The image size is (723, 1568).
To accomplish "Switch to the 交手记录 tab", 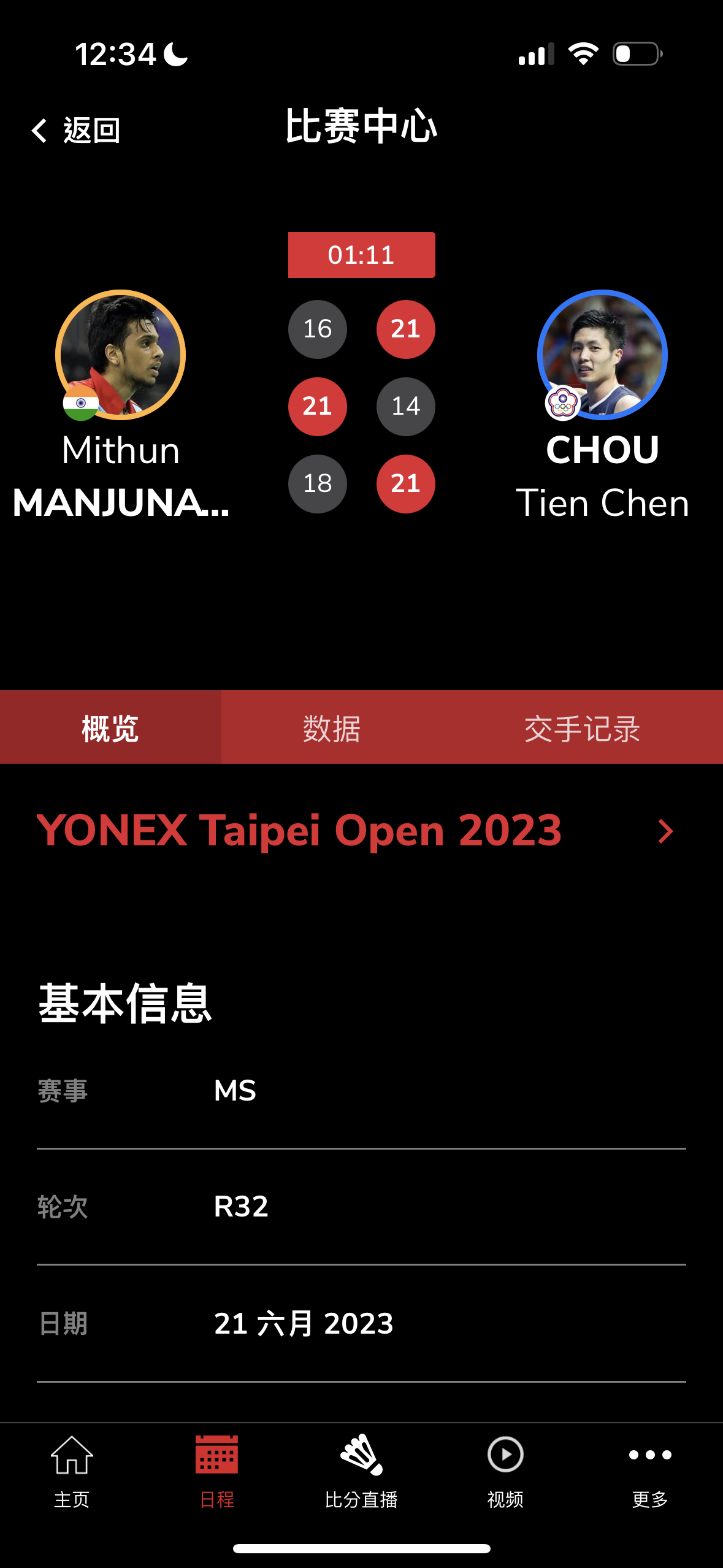I will click(581, 728).
